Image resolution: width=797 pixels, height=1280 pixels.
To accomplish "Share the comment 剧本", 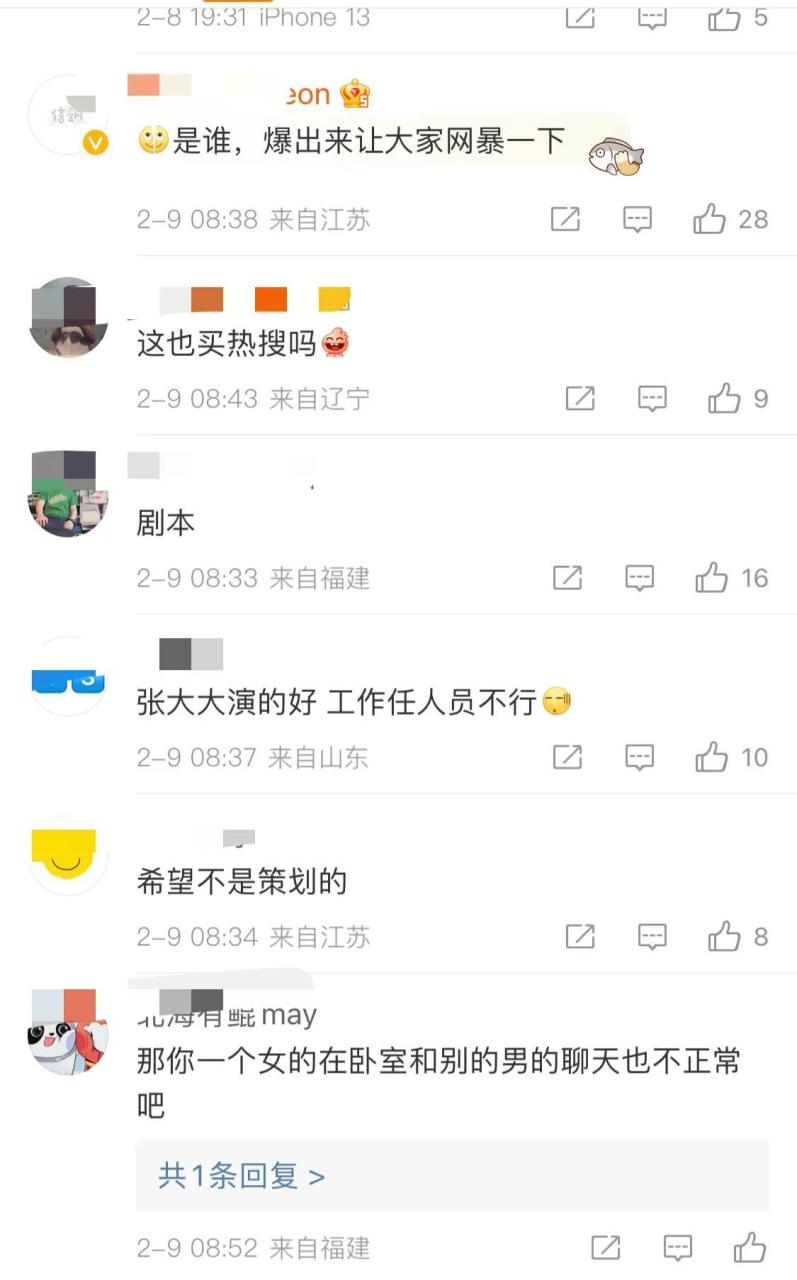I will [567, 578].
